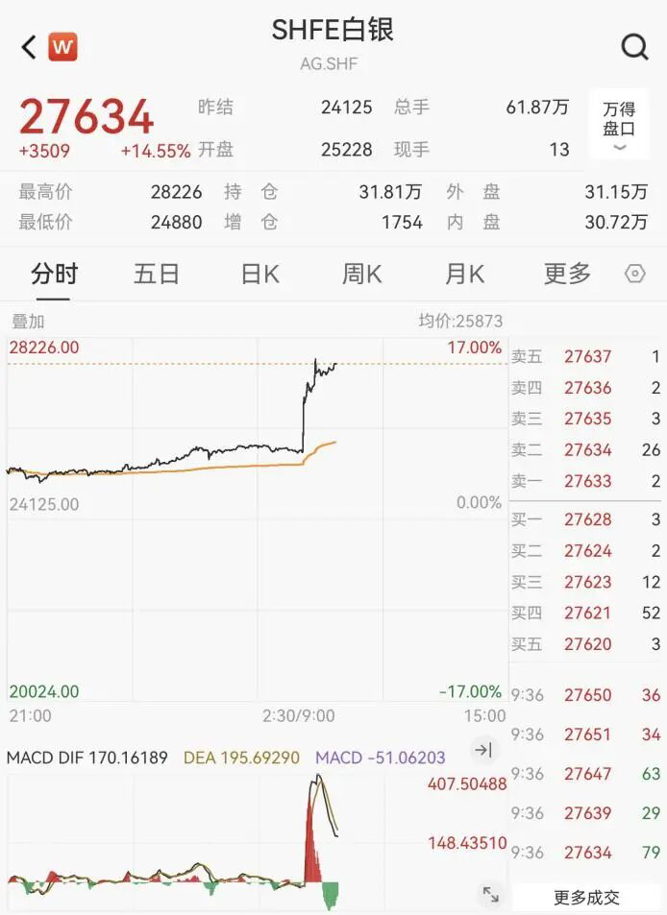
Task: Select the 日K chart tab
Action: pyautogui.click(x=260, y=273)
